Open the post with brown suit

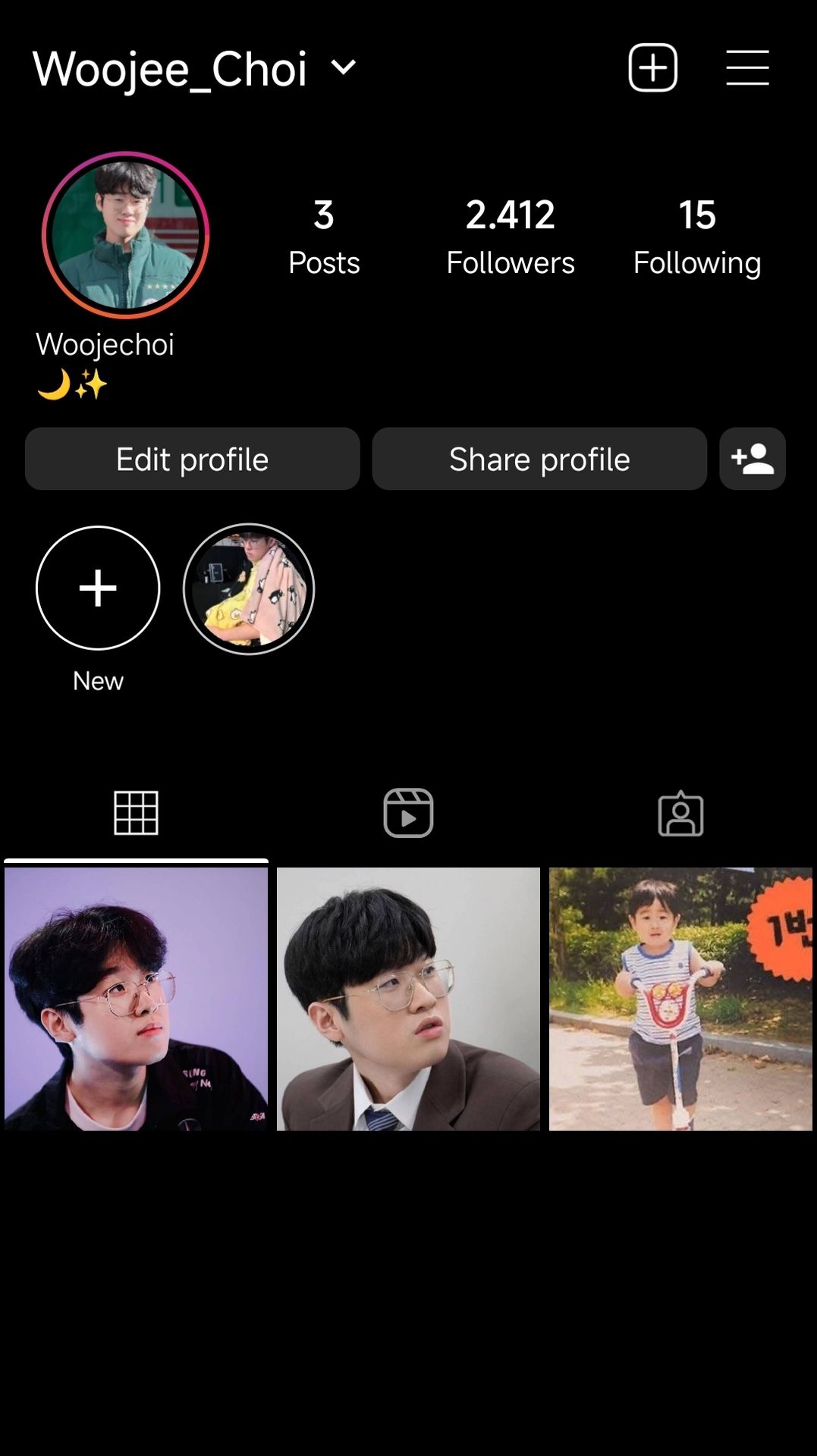408,999
